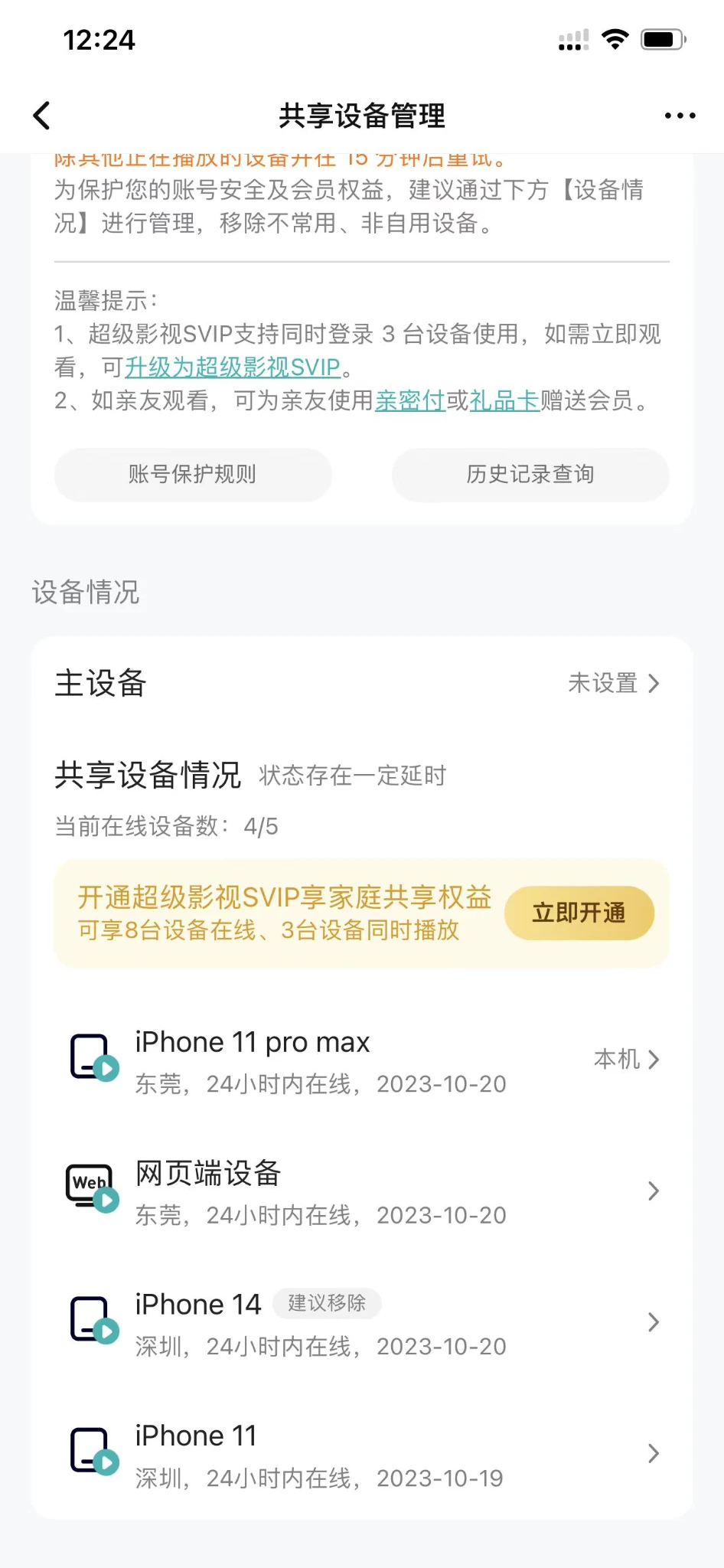Set up 主设备 (未设置)
724x1568 pixels.
(x=612, y=683)
